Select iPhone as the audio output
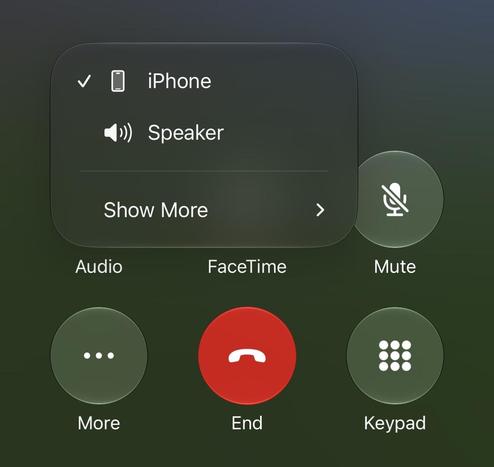 coord(204,81)
